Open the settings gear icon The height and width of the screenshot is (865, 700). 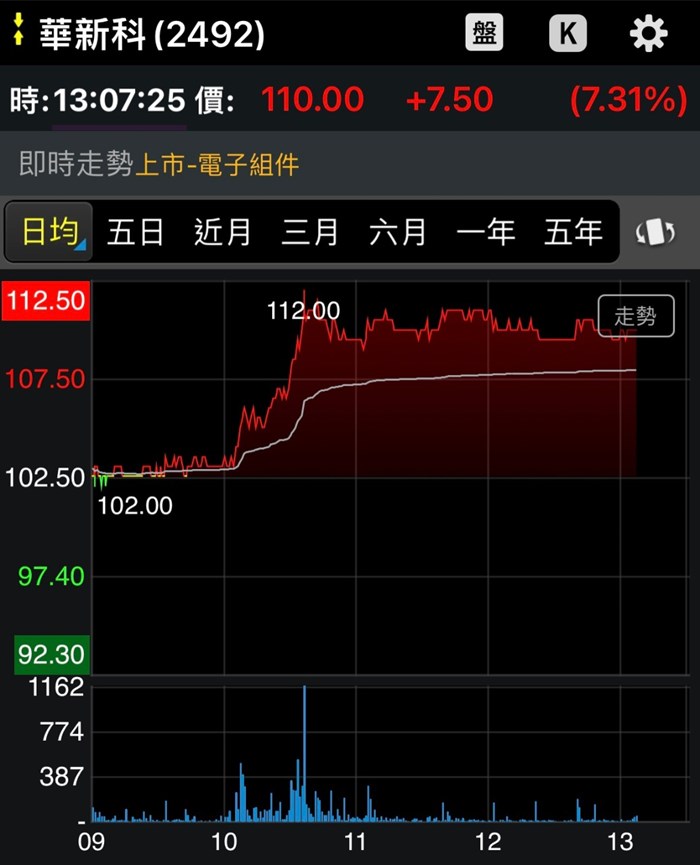click(648, 34)
